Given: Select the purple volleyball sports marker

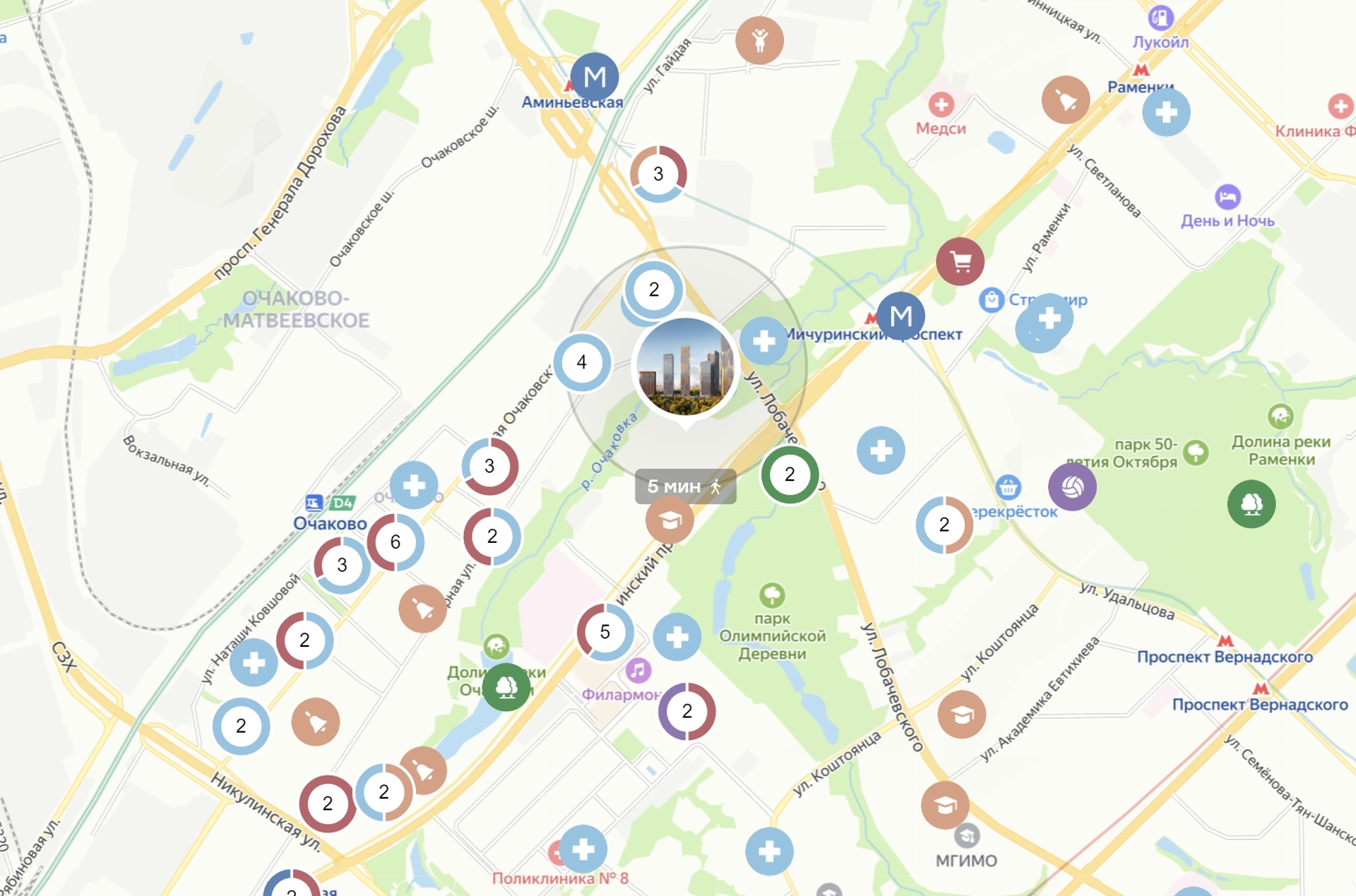Looking at the screenshot, I should (1072, 486).
